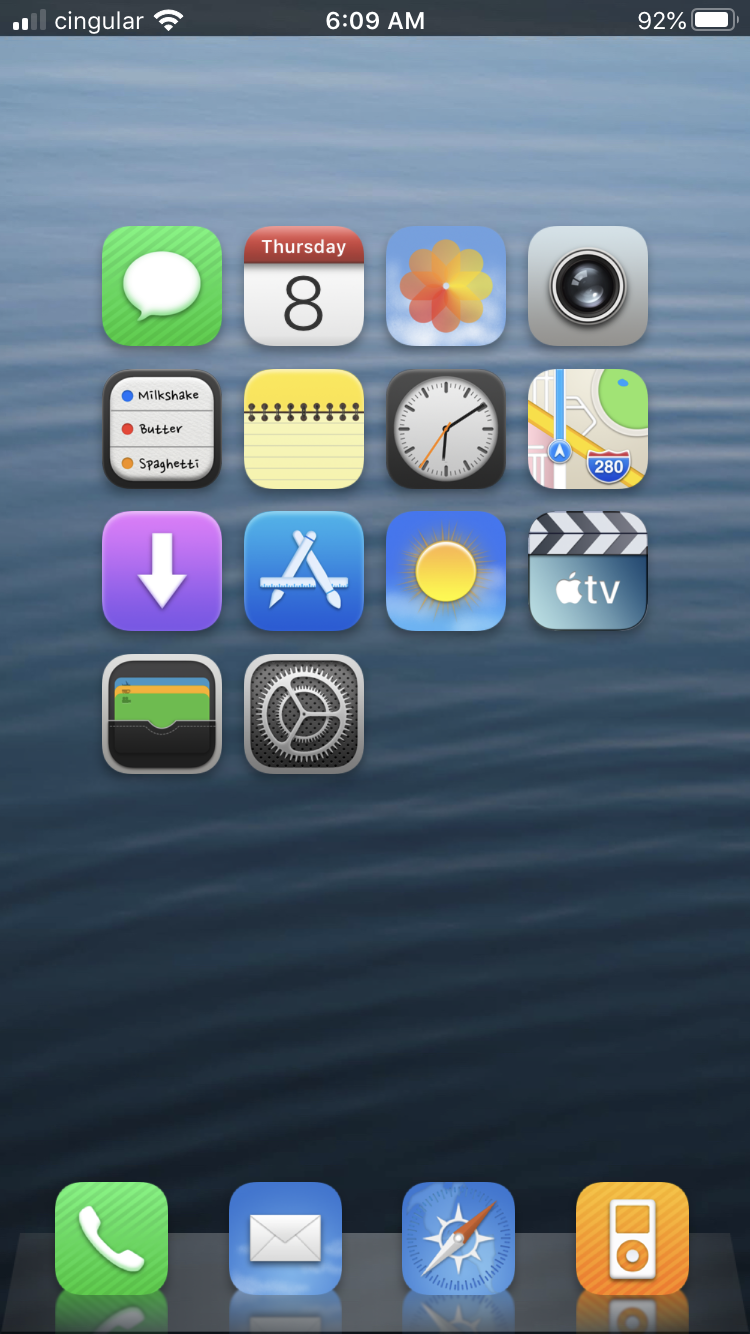
Task: Open the Settings gear app
Action: point(304,714)
